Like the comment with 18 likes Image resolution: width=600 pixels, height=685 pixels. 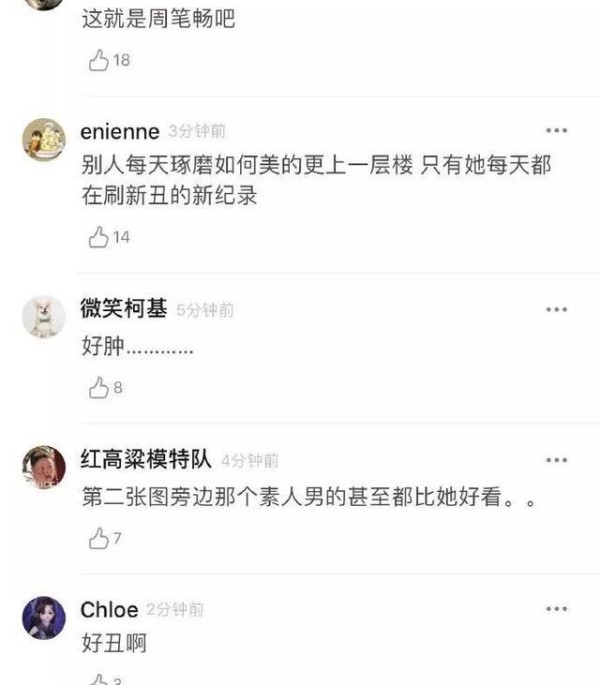(x=98, y=61)
